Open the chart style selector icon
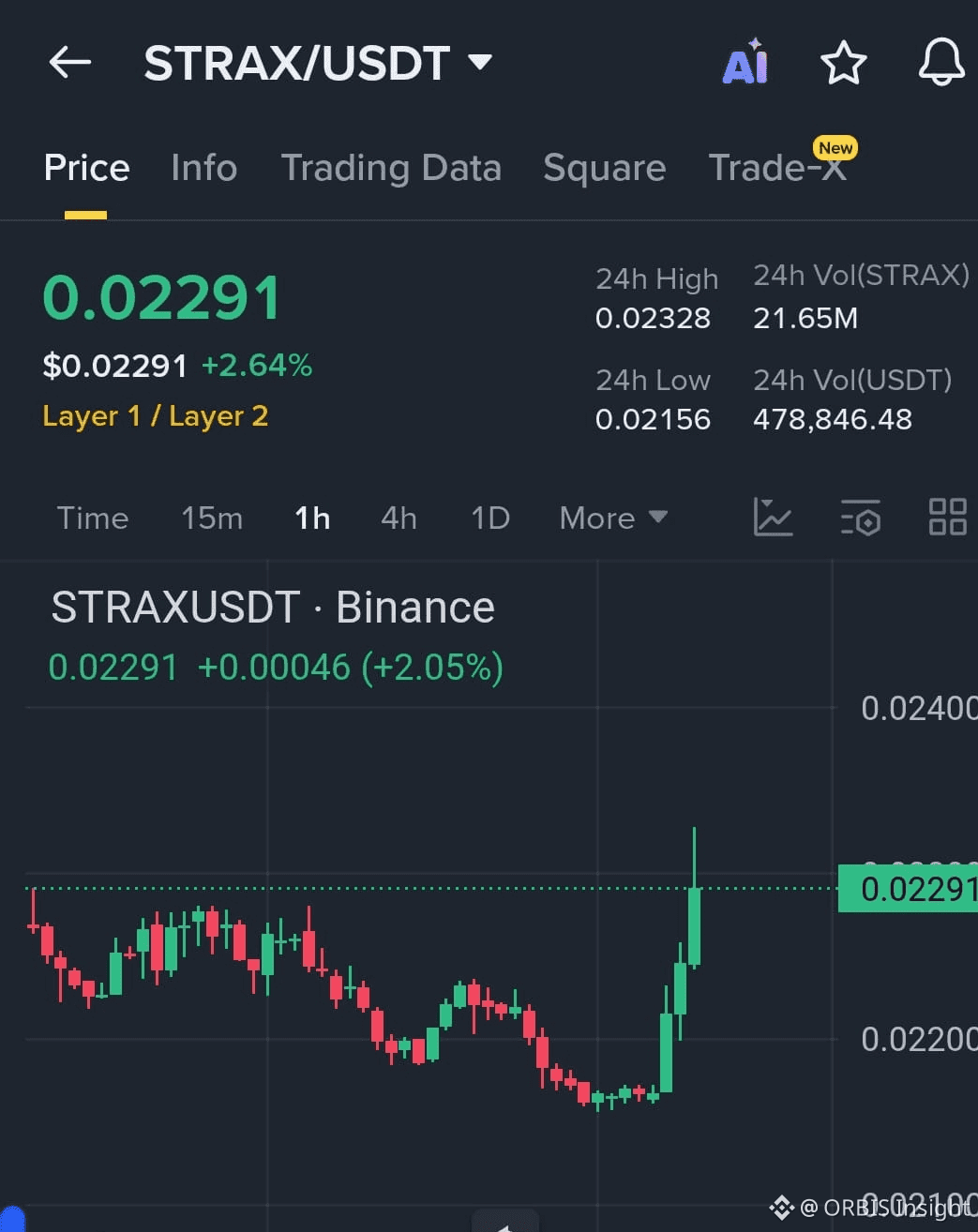The image size is (978, 1232). [x=773, y=518]
